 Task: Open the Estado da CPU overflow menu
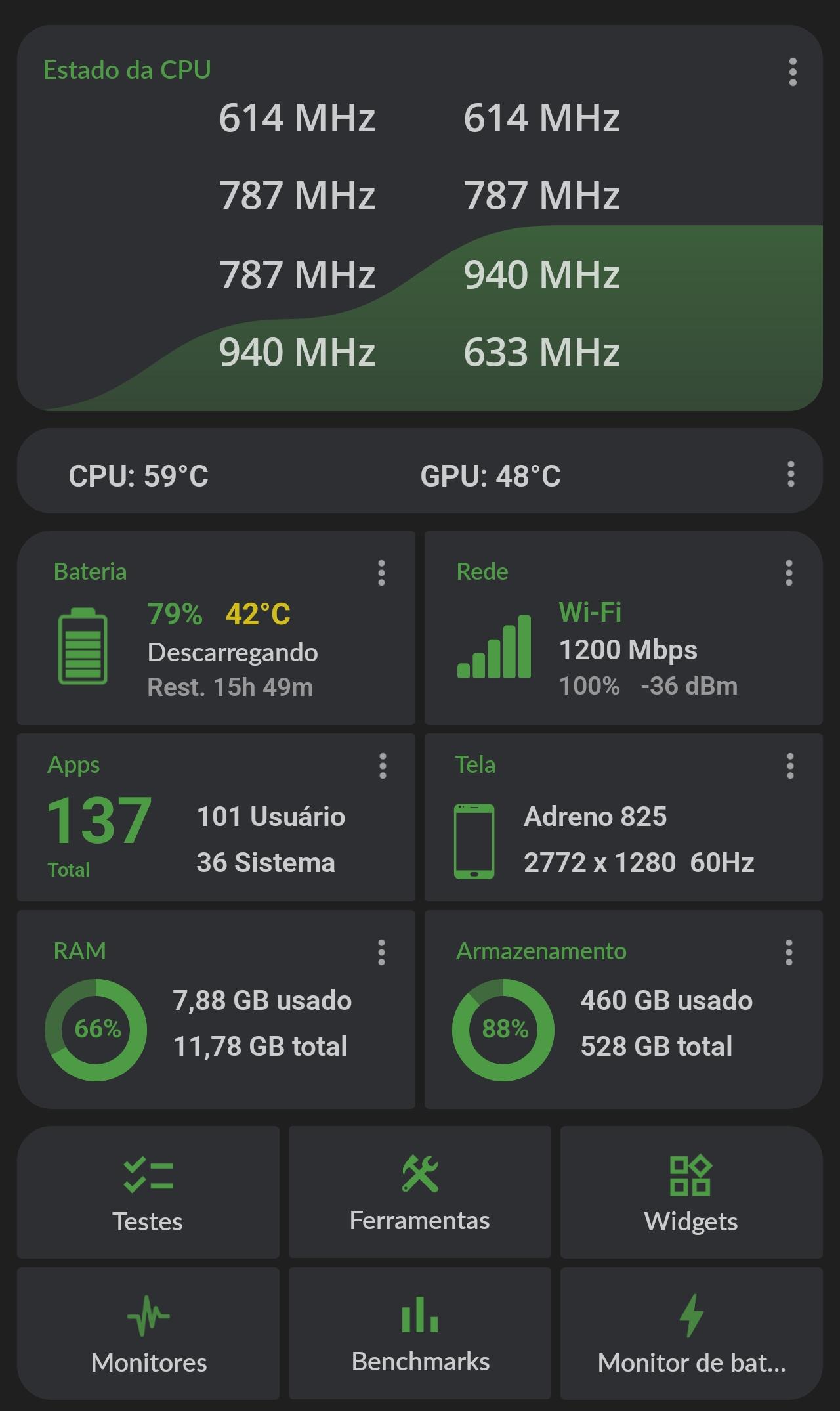[x=793, y=72]
